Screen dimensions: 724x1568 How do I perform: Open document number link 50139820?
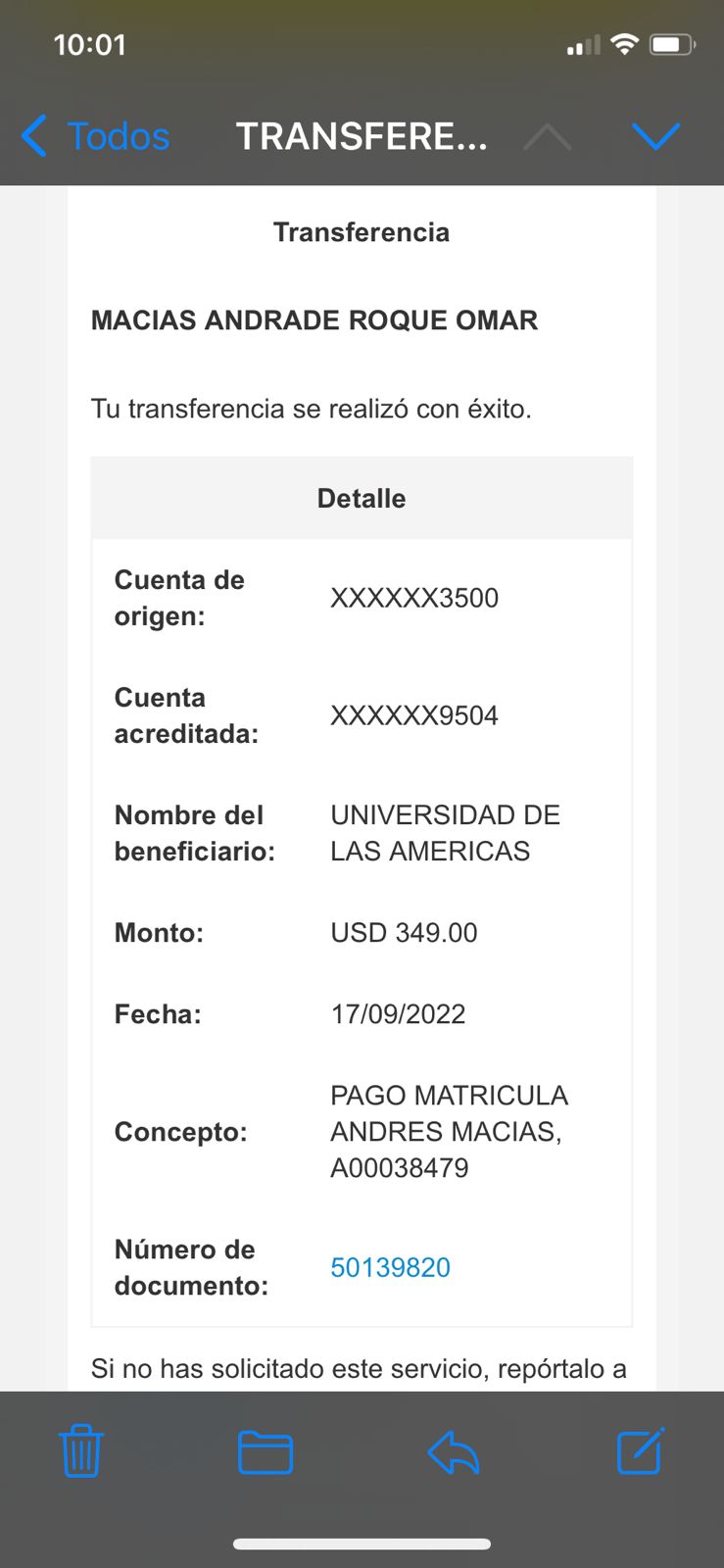[390, 1267]
